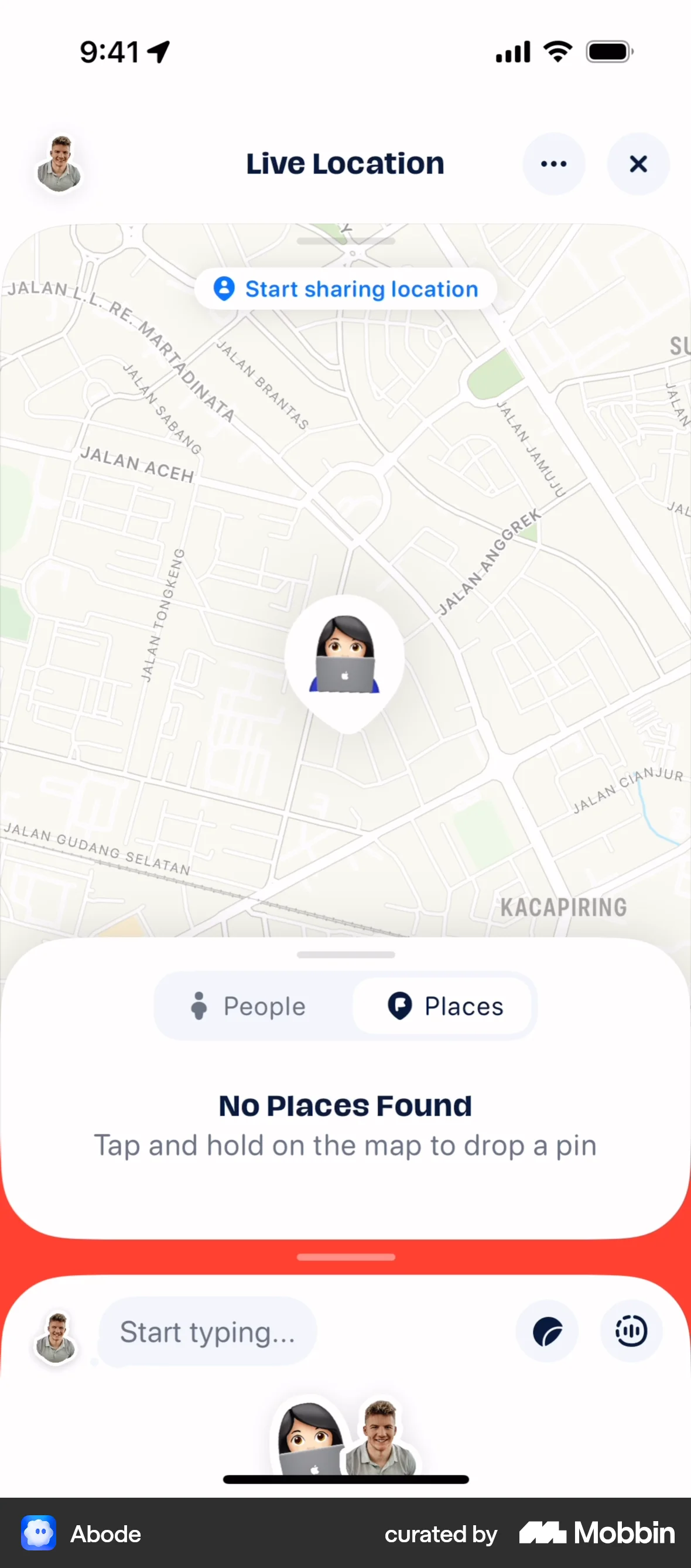Tap the overlapping avatars sticker at the bottom

(x=345, y=1436)
